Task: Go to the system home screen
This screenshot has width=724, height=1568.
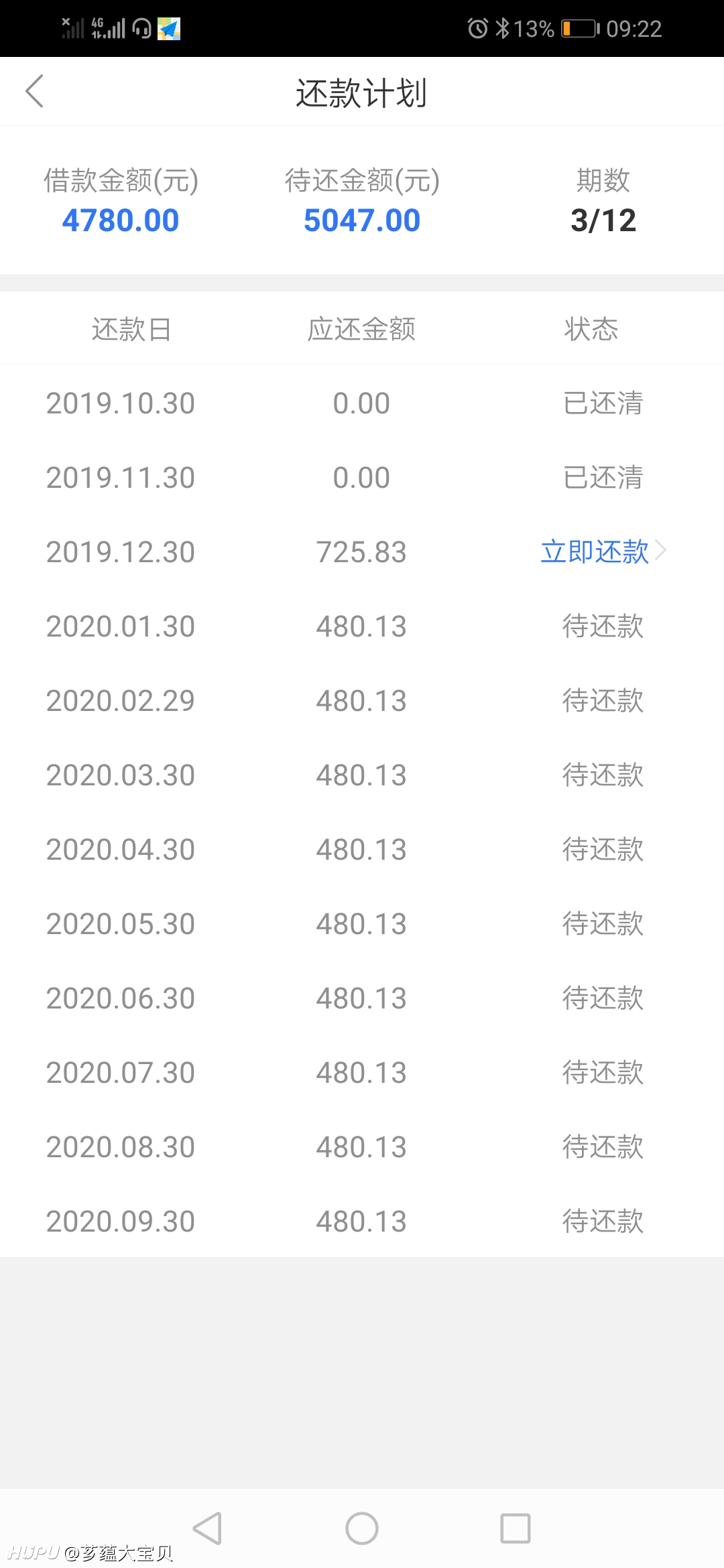Action: tap(362, 1528)
